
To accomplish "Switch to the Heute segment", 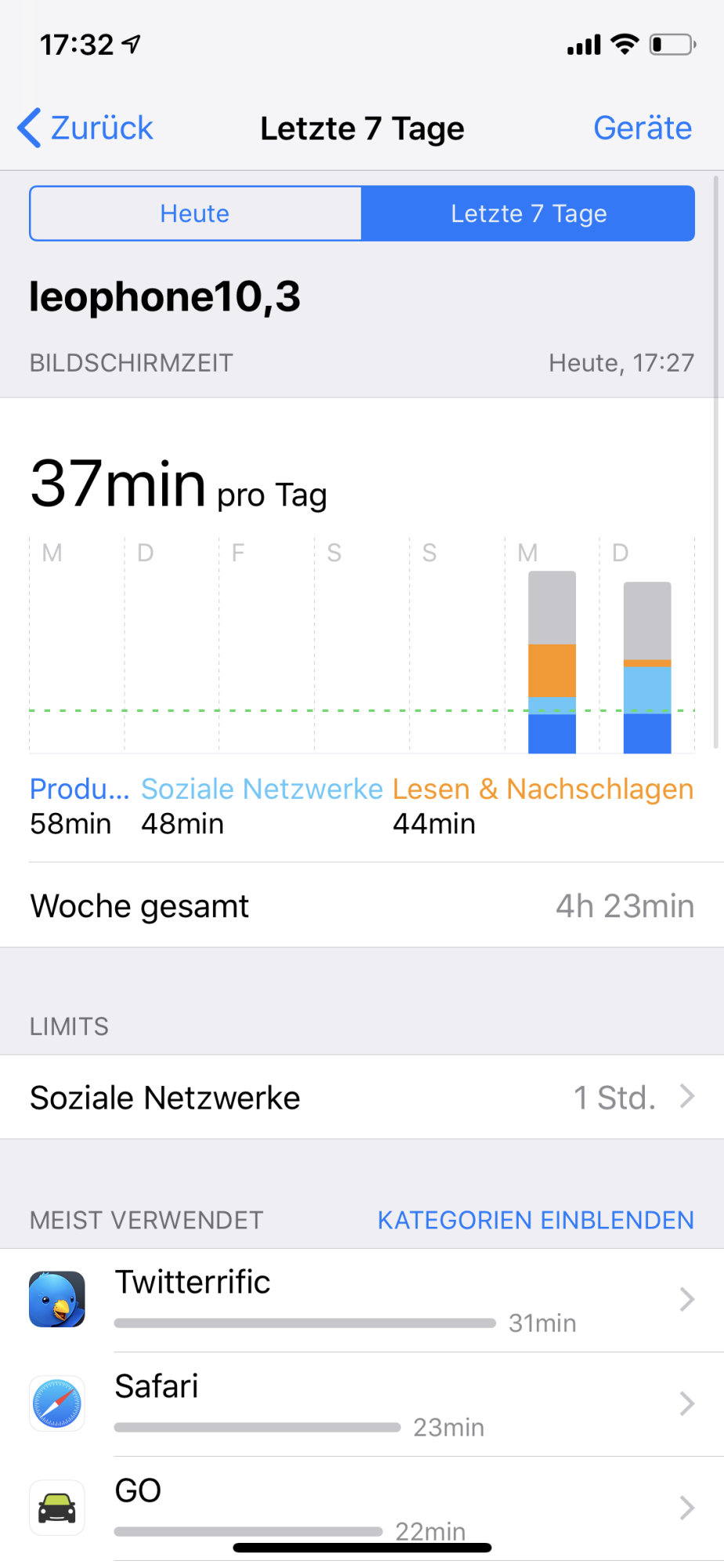I will [195, 213].
